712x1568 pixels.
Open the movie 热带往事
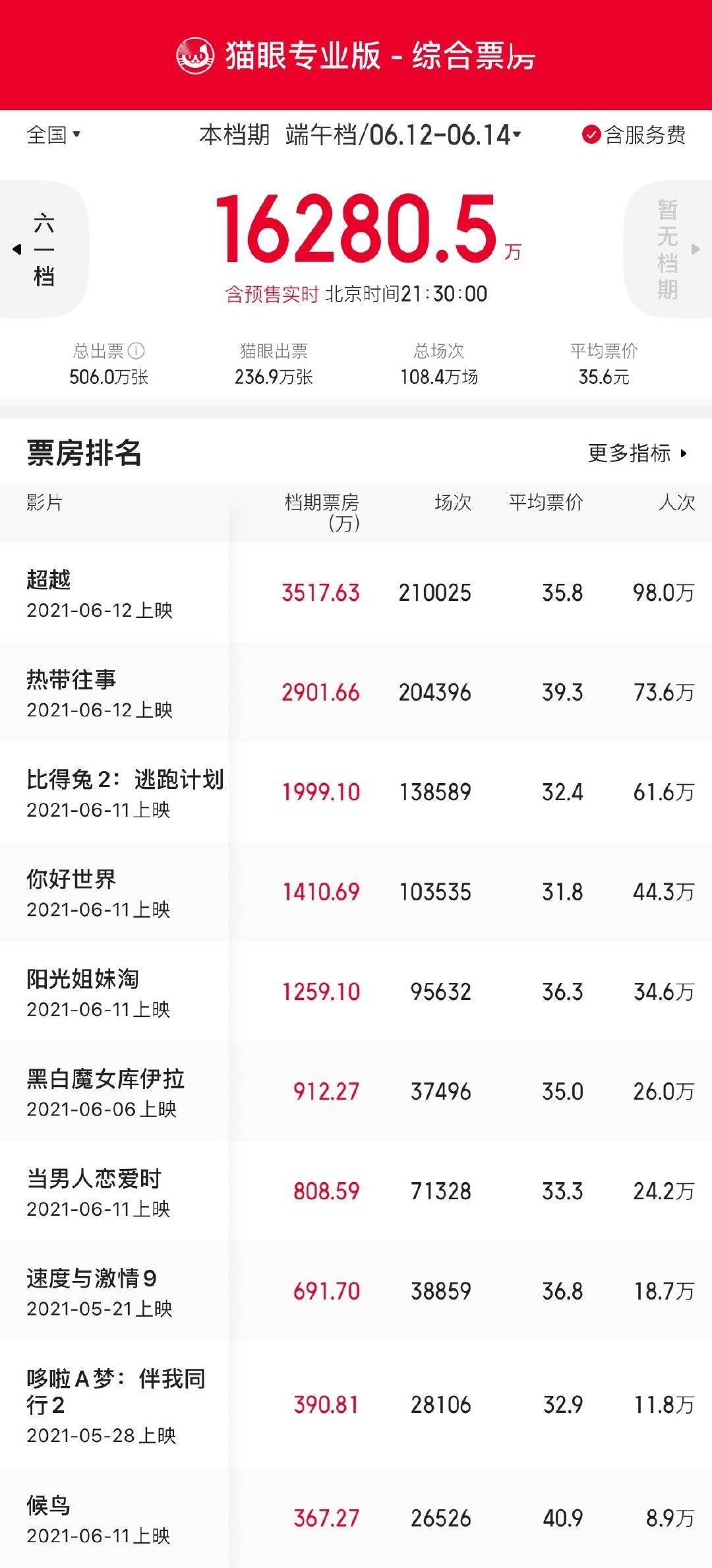[356, 693]
